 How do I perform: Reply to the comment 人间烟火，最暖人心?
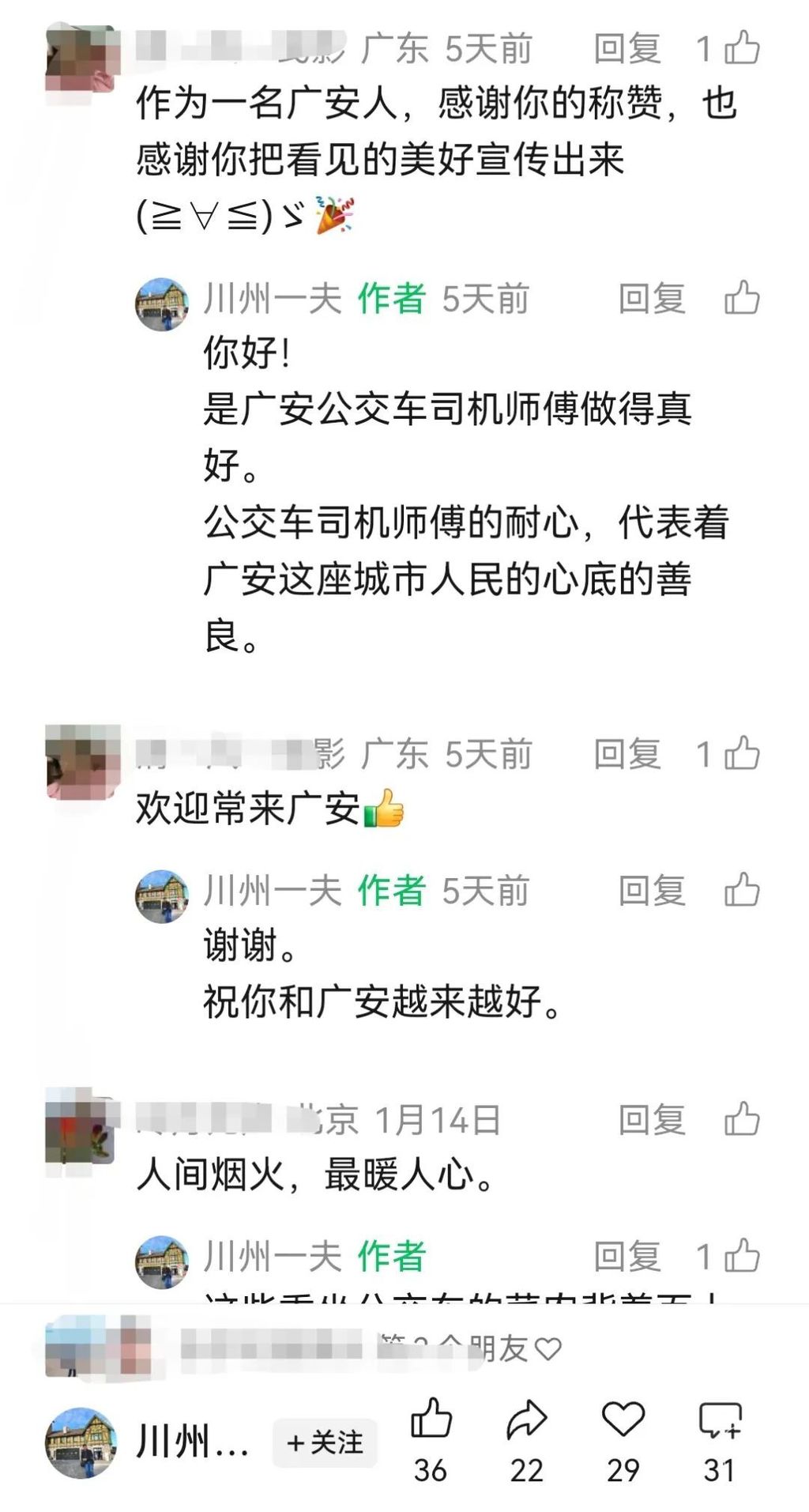652,1120
